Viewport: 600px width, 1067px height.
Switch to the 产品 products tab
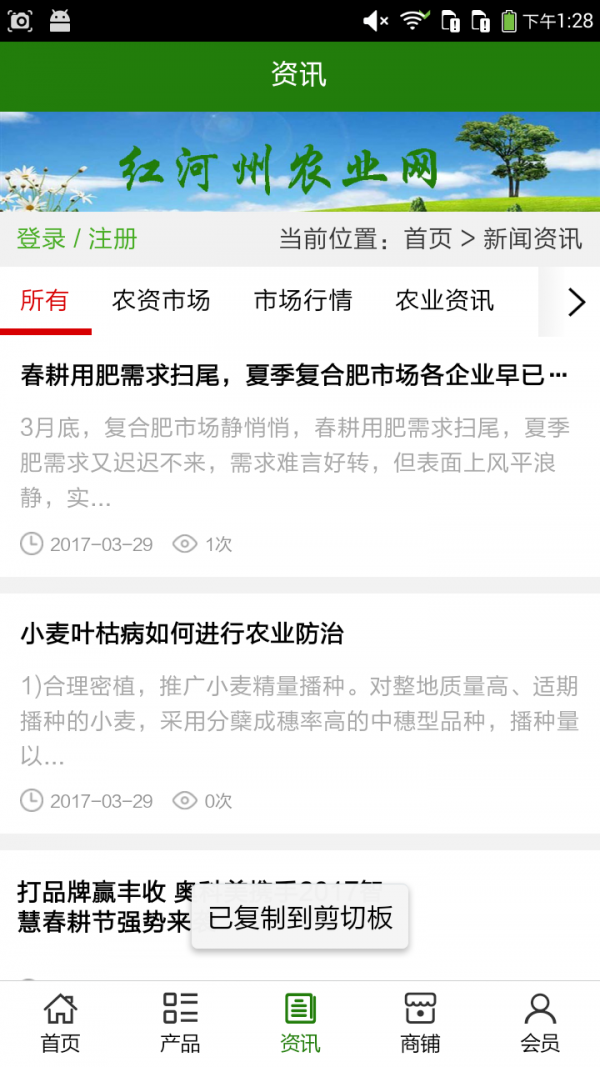click(180, 1022)
